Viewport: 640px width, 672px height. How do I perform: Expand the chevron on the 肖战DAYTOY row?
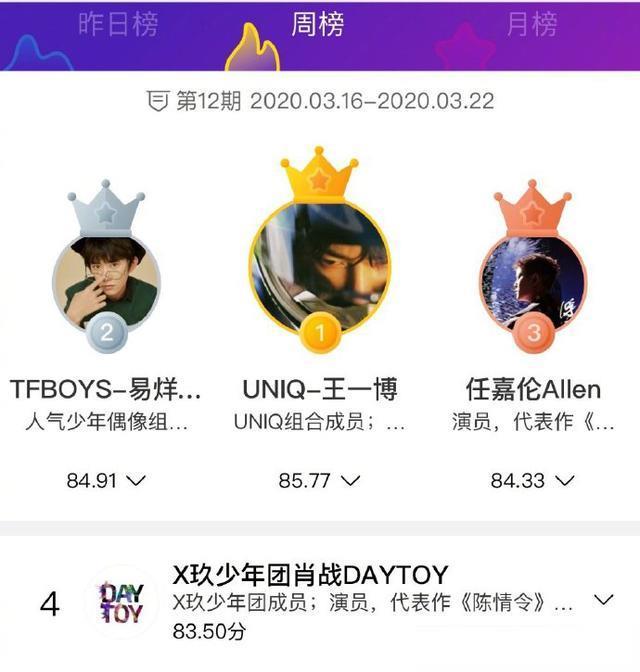(x=603, y=600)
